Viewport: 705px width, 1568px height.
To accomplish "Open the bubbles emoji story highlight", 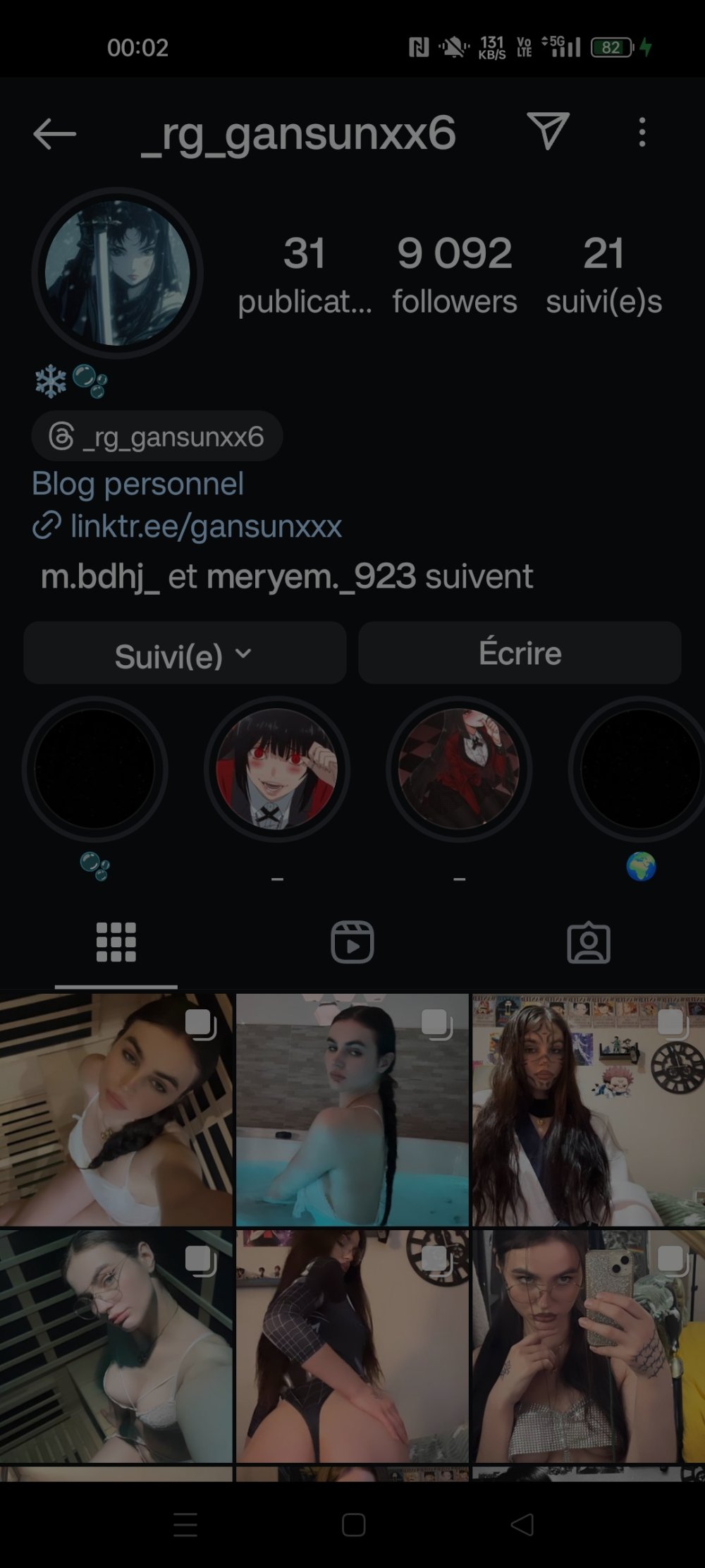I will coord(94,770).
